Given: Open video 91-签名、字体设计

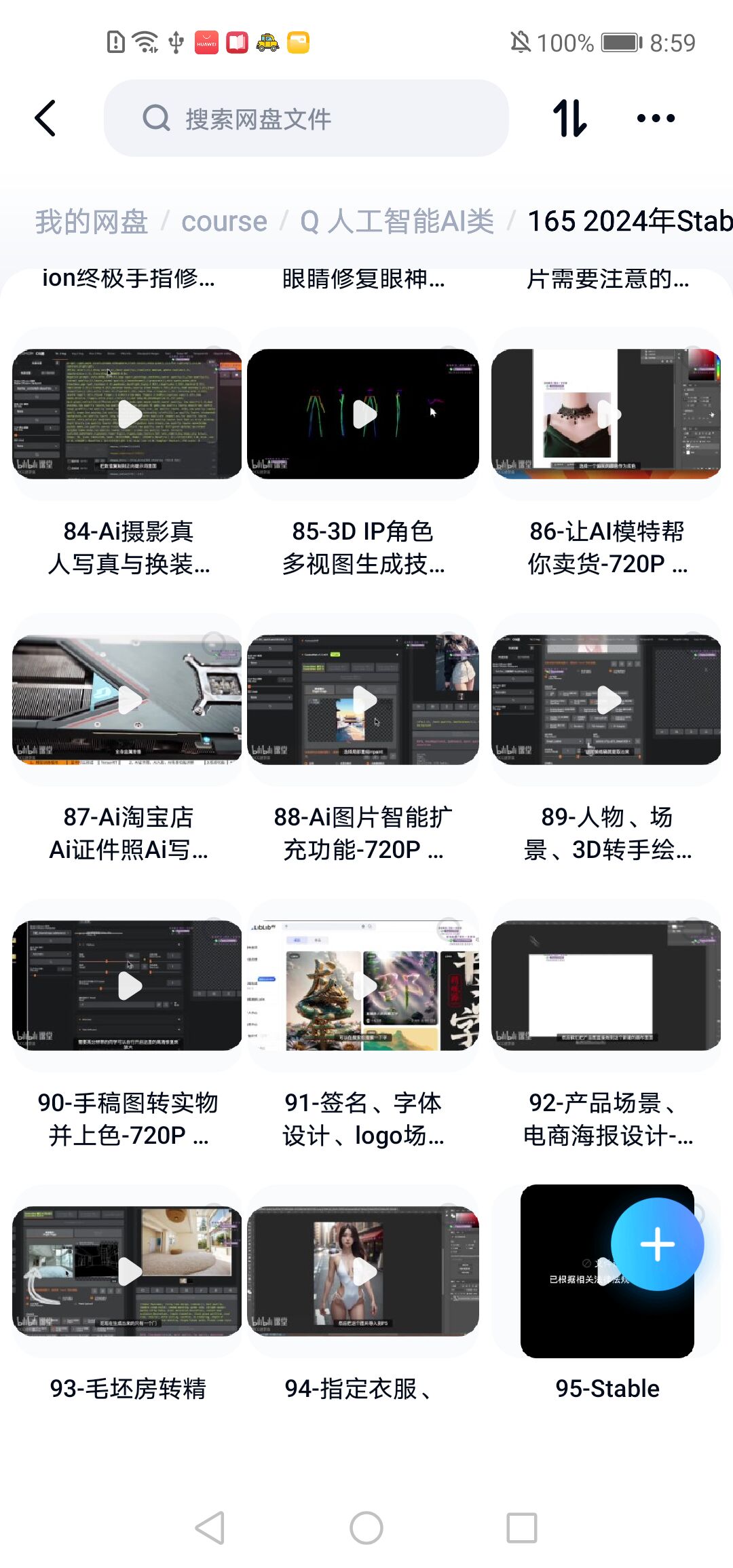Looking at the screenshot, I should point(363,986).
